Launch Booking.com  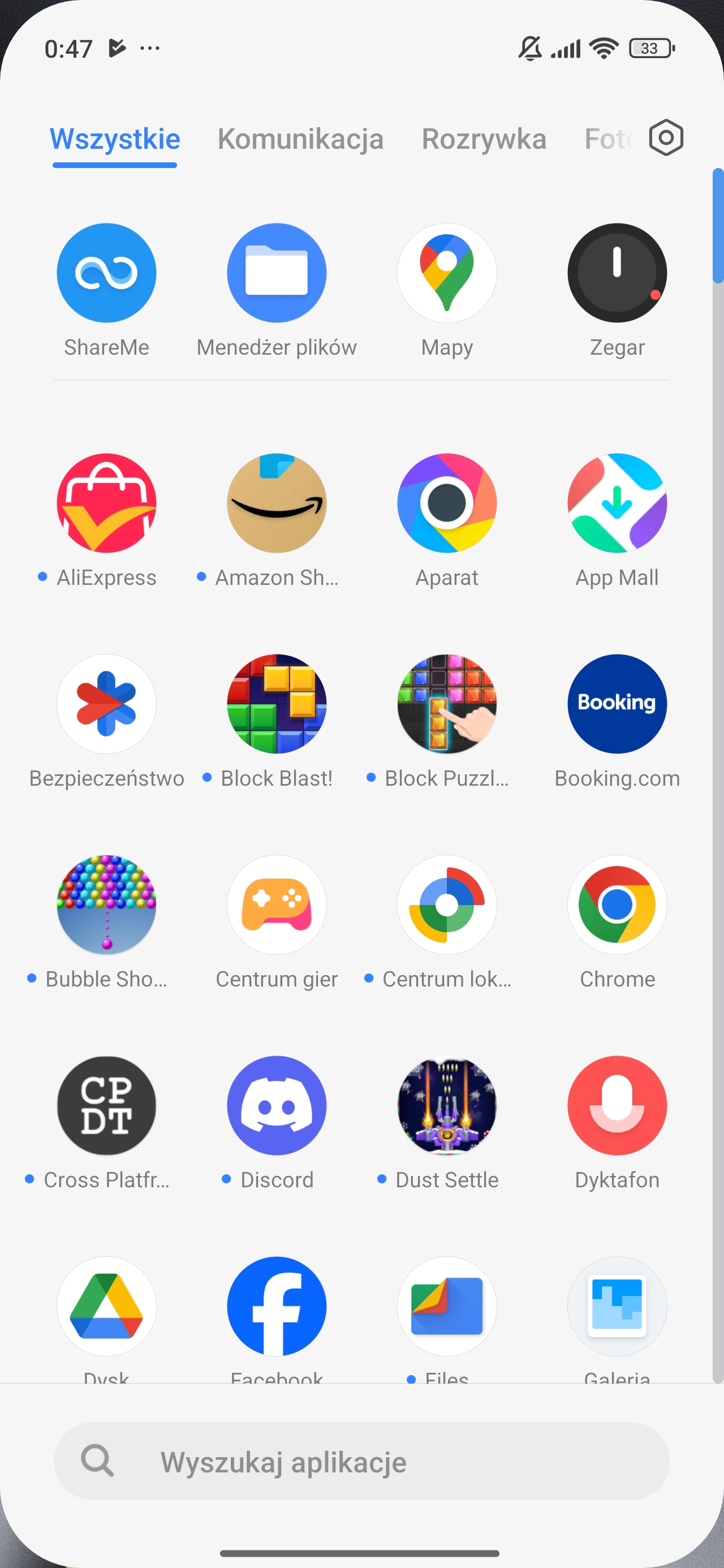click(617, 704)
